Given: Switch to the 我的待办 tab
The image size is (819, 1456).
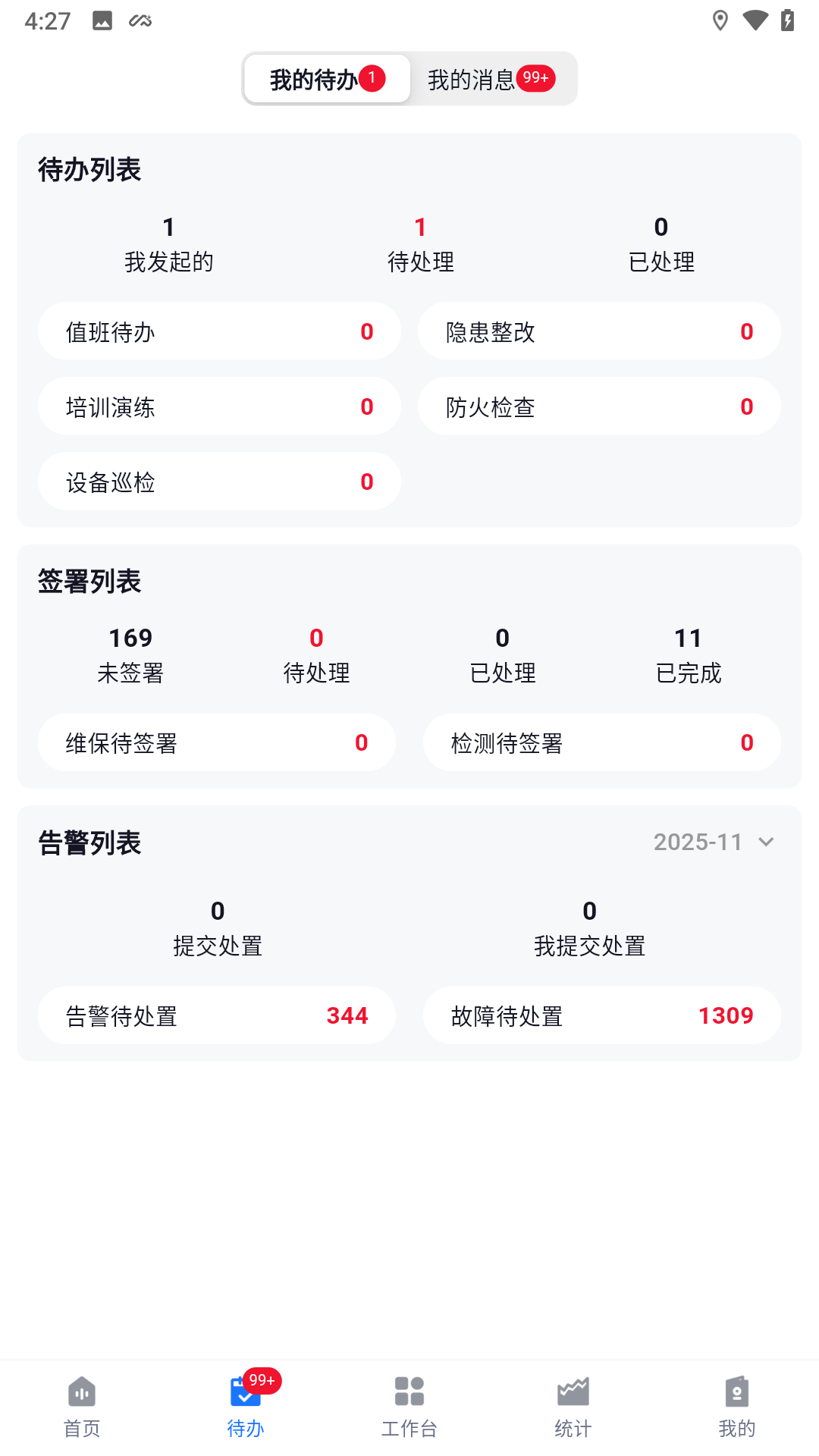Looking at the screenshot, I should (326, 77).
